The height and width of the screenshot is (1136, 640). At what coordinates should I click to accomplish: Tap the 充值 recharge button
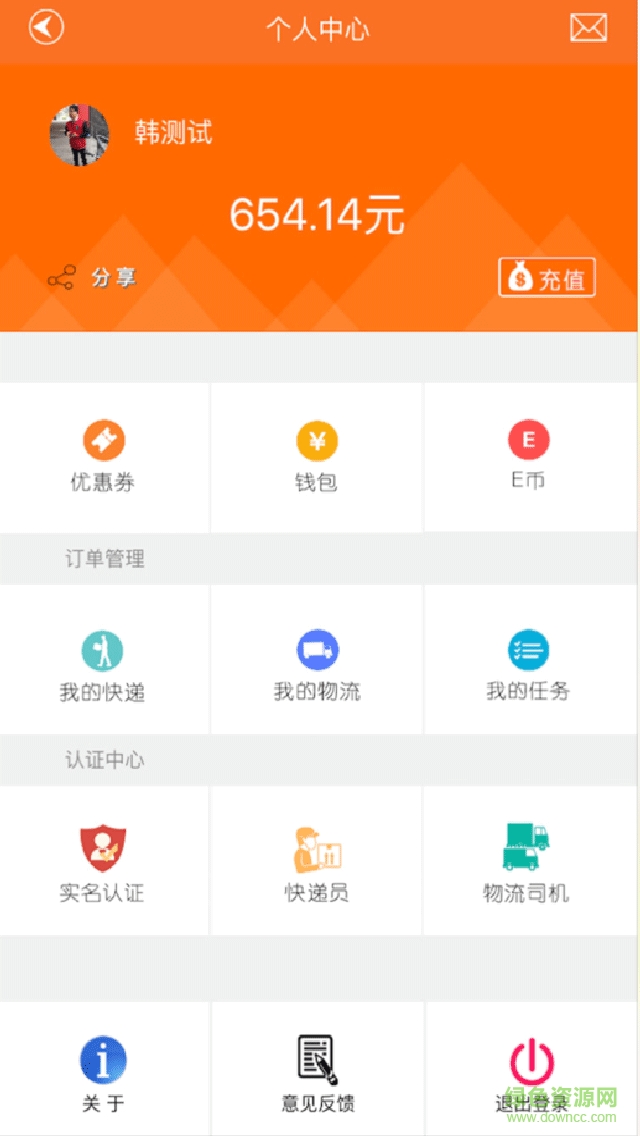pos(546,278)
